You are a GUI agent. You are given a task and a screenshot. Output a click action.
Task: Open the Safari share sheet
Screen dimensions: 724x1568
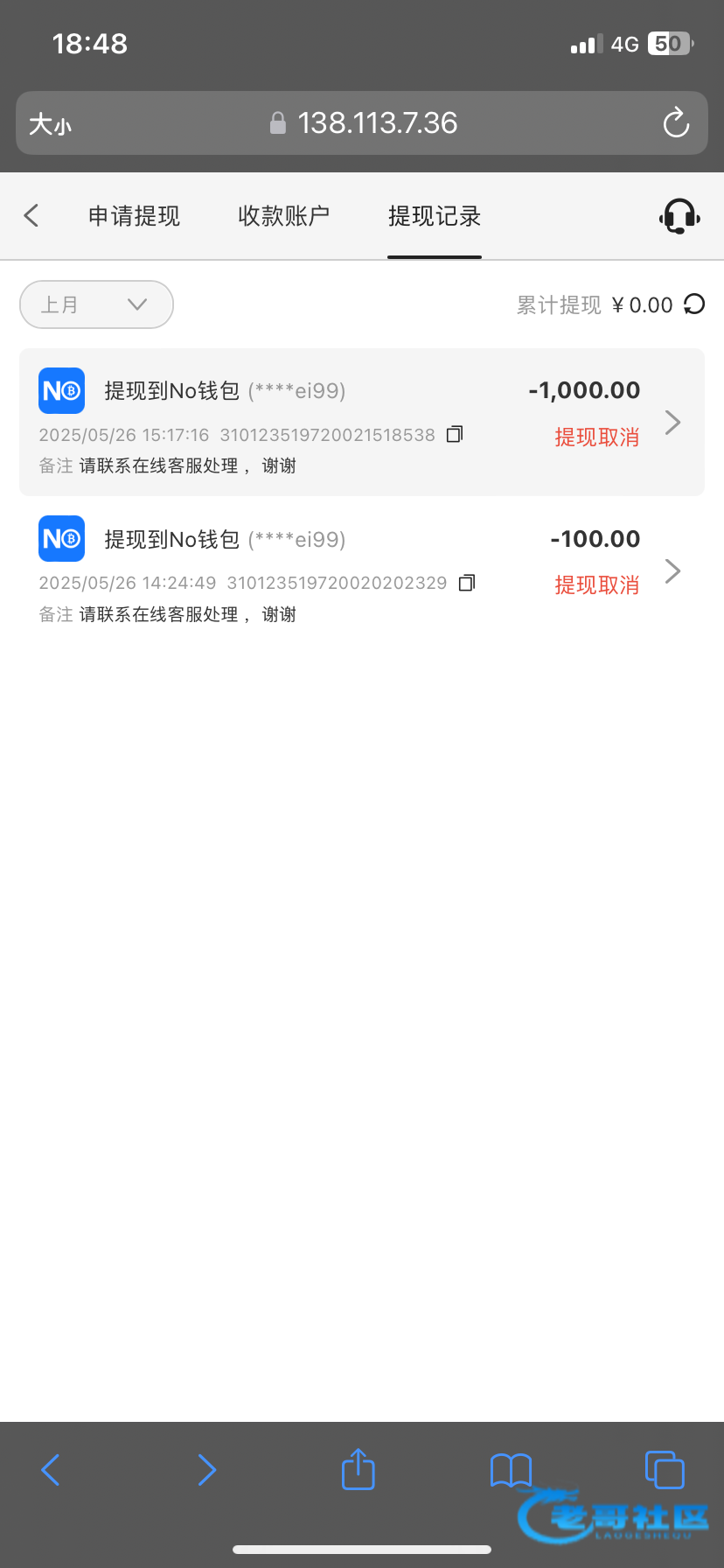coord(358,1469)
